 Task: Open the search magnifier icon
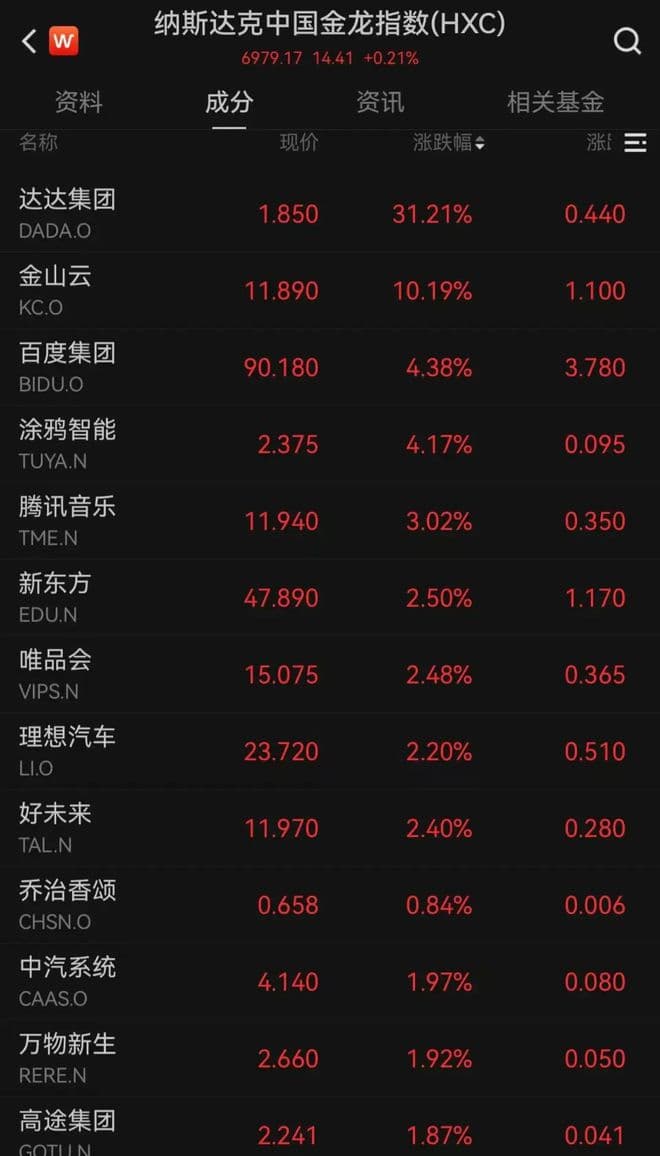[627, 41]
